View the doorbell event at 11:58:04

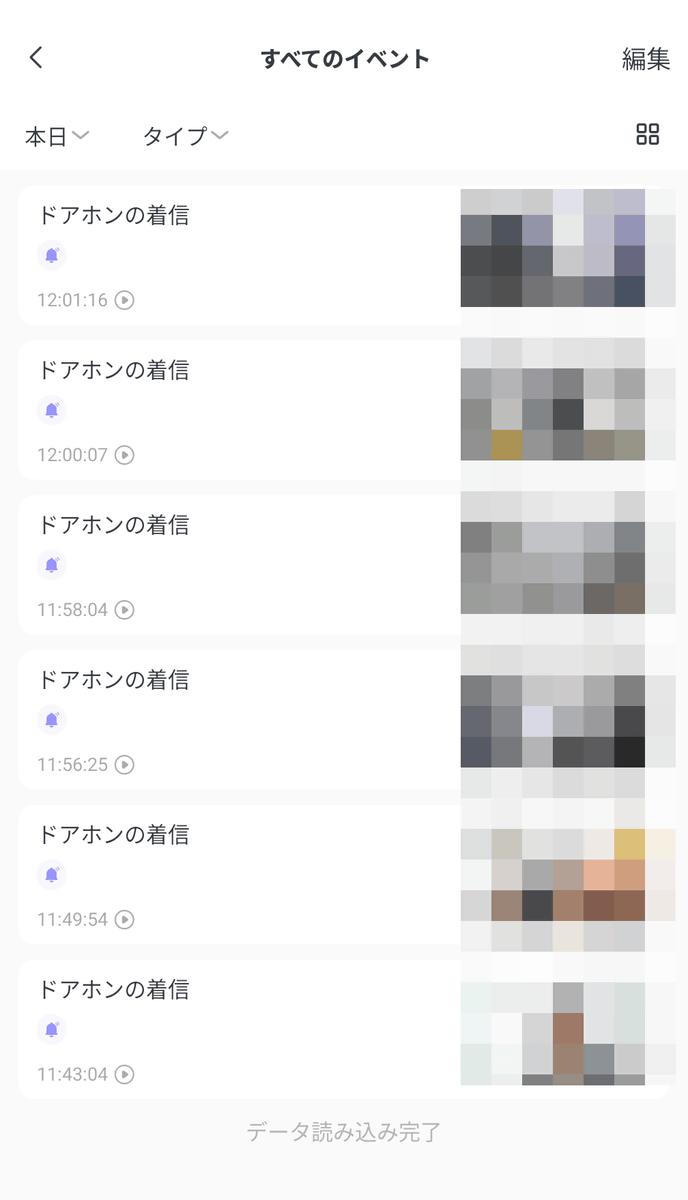(x=240, y=565)
